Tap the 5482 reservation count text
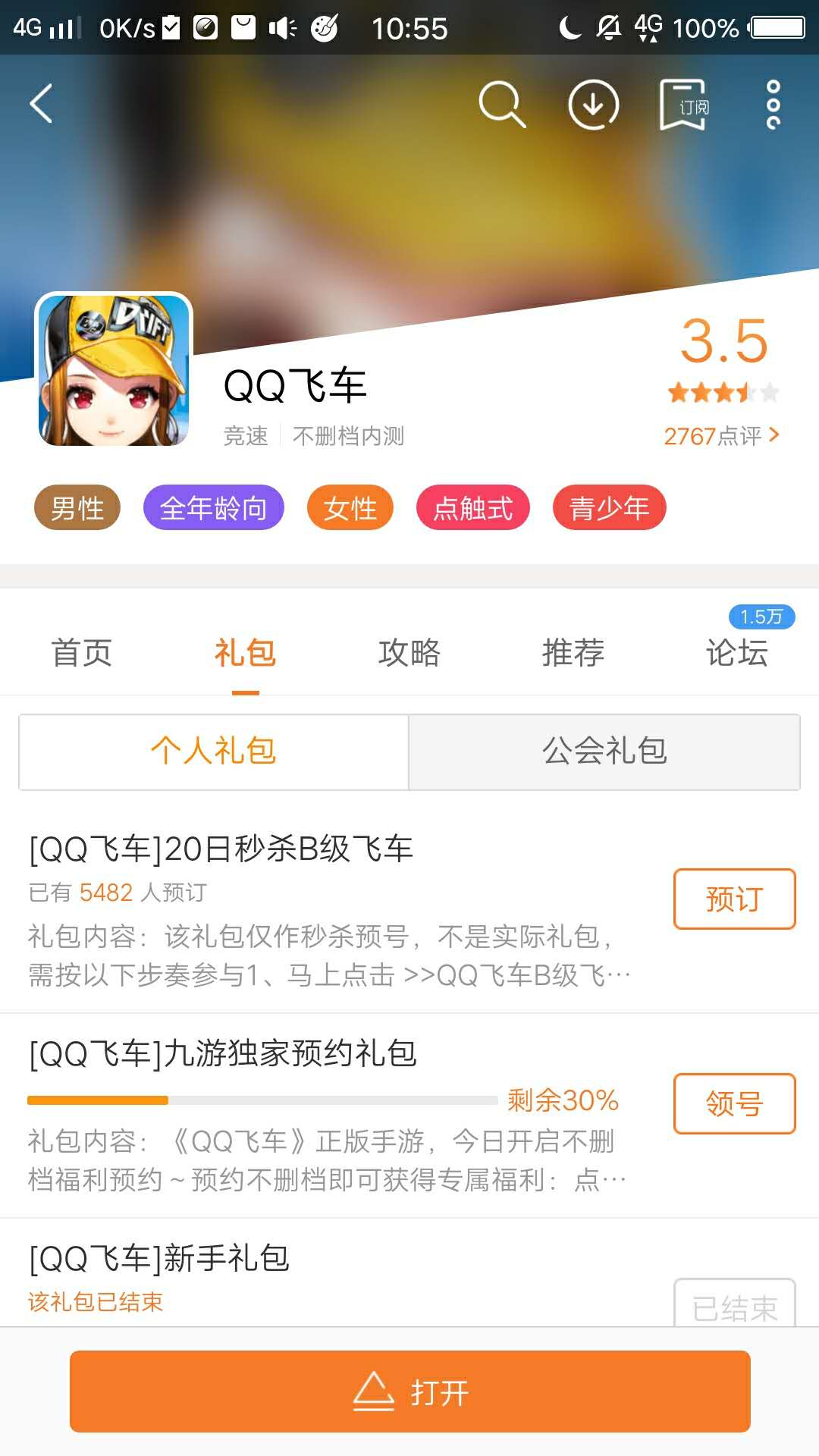819x1456 pixels. 105,894
